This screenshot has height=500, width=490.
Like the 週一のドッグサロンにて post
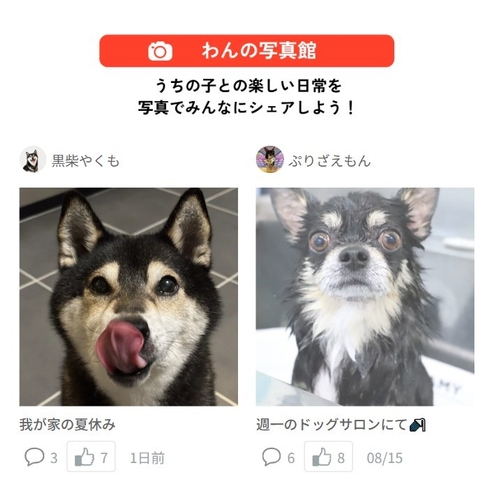328,456
